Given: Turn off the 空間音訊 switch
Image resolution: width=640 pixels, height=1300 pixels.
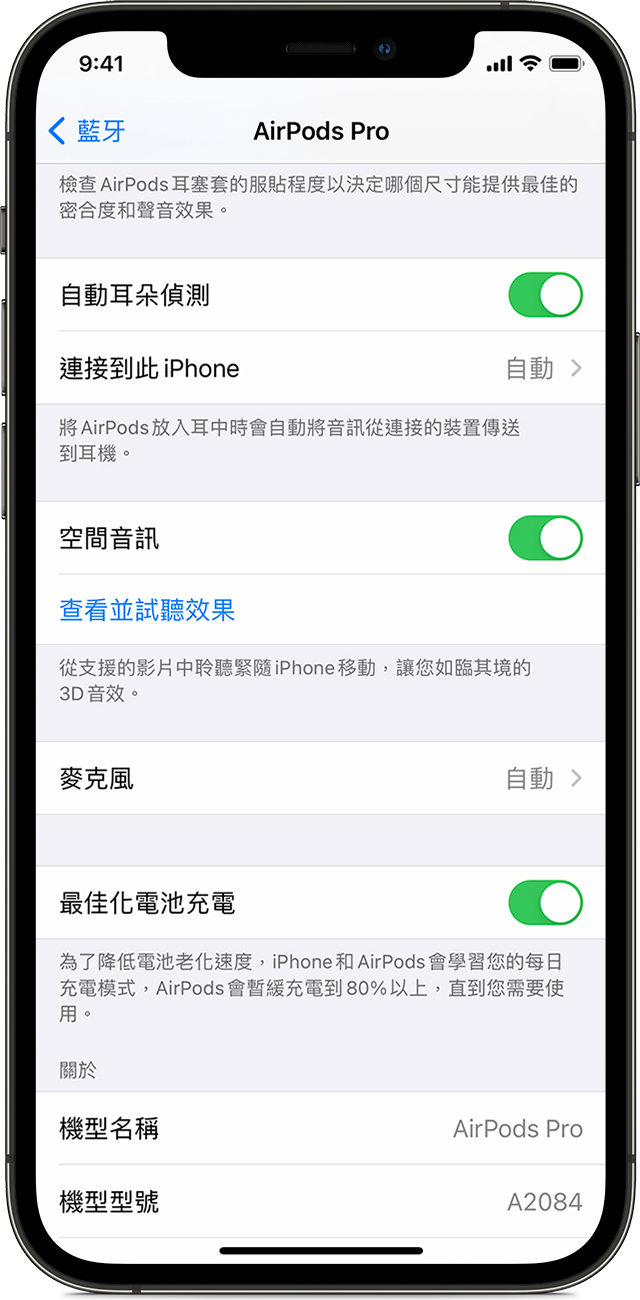Looking at the screenshot, I should pyautogui.click(x=545, y=538).
